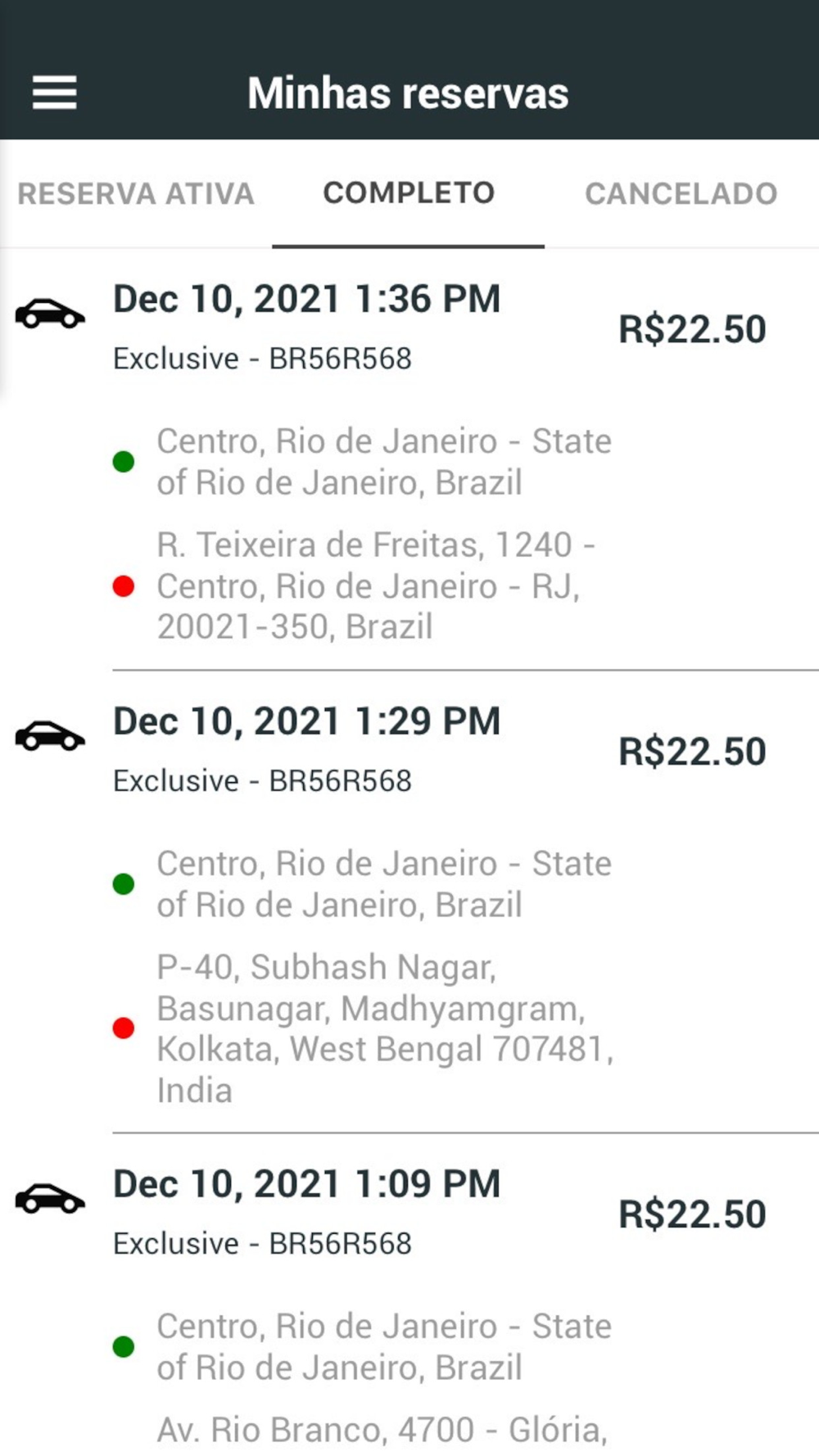Image resolution: width=819 pixels, height=1456 pixels.
Task: Select the Completo tab
Action: pos(409,194)
